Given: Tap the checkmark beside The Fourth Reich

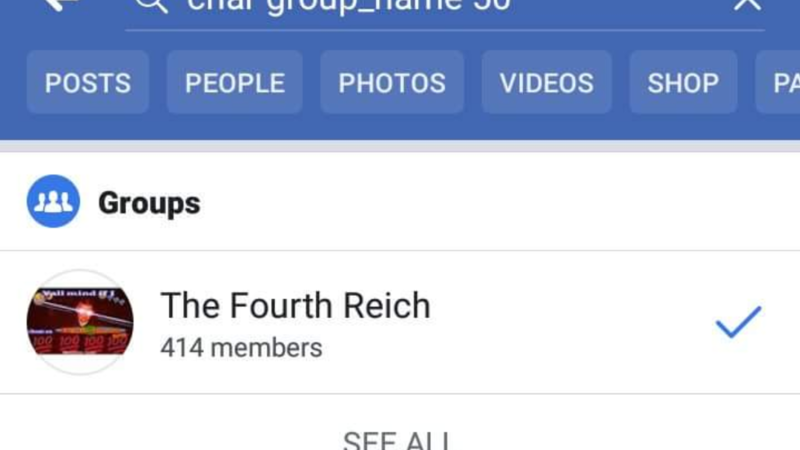Looking at the screenshot, I should click(x=738, y=322).
